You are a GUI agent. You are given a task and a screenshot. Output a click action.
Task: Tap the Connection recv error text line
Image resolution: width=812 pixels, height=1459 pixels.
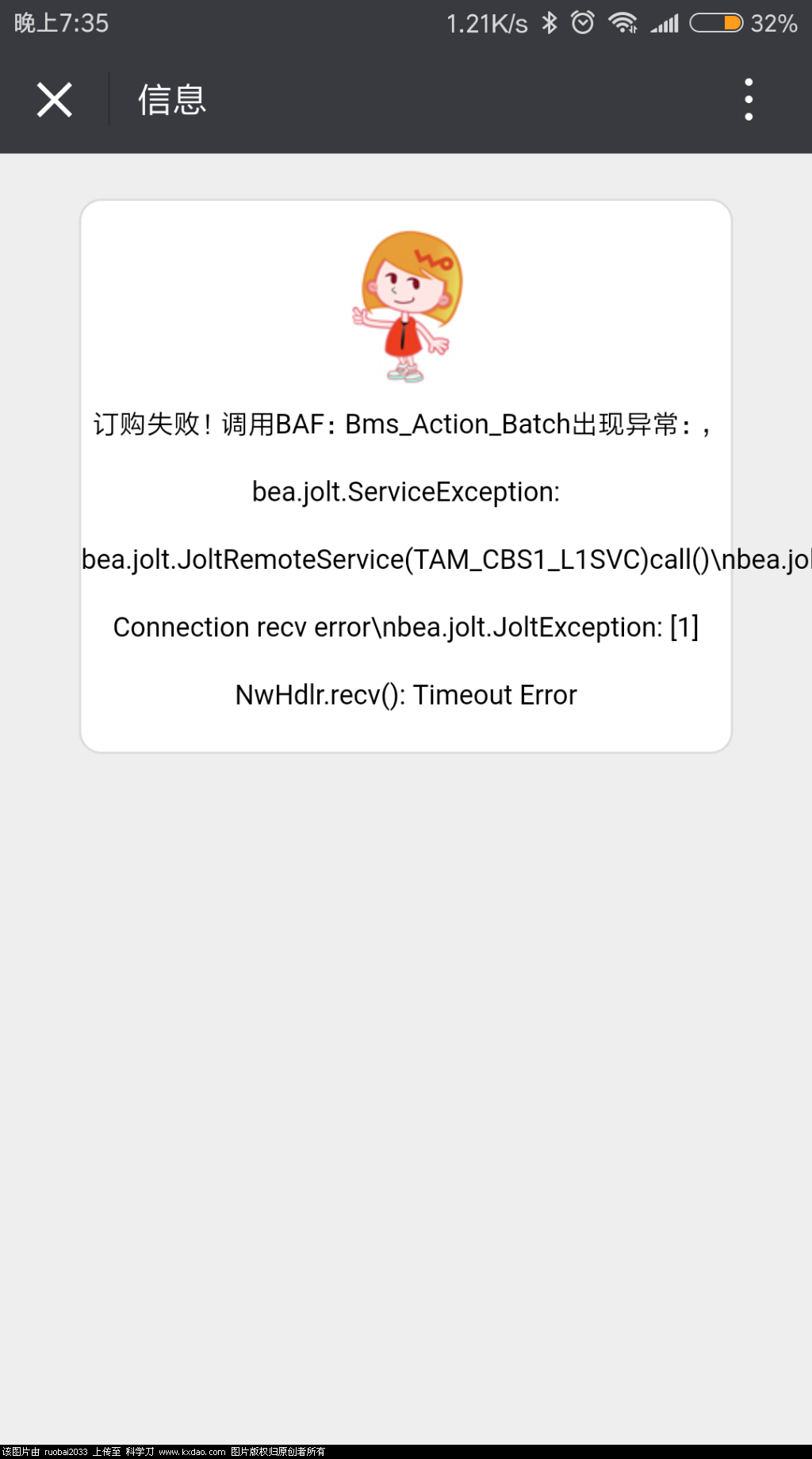pyautogui.click(x=406, y=627)
